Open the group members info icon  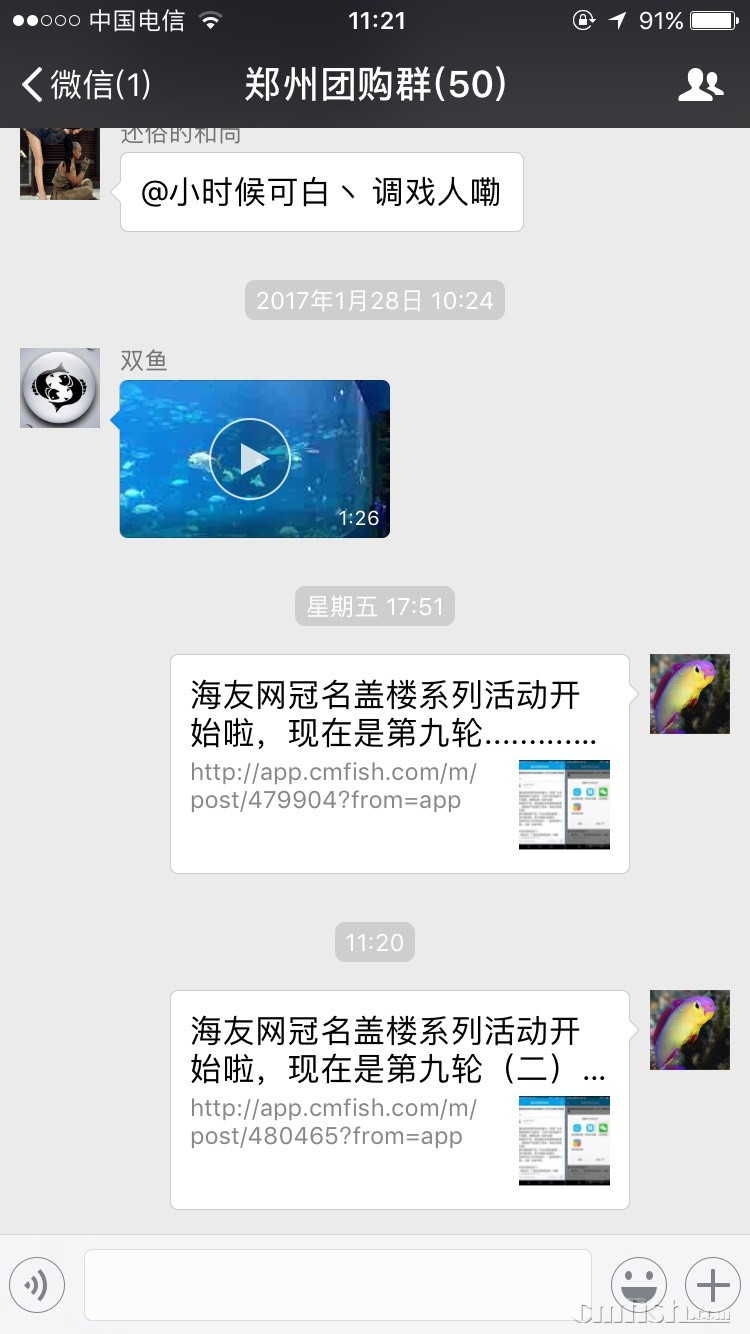[x=700, y=85]
